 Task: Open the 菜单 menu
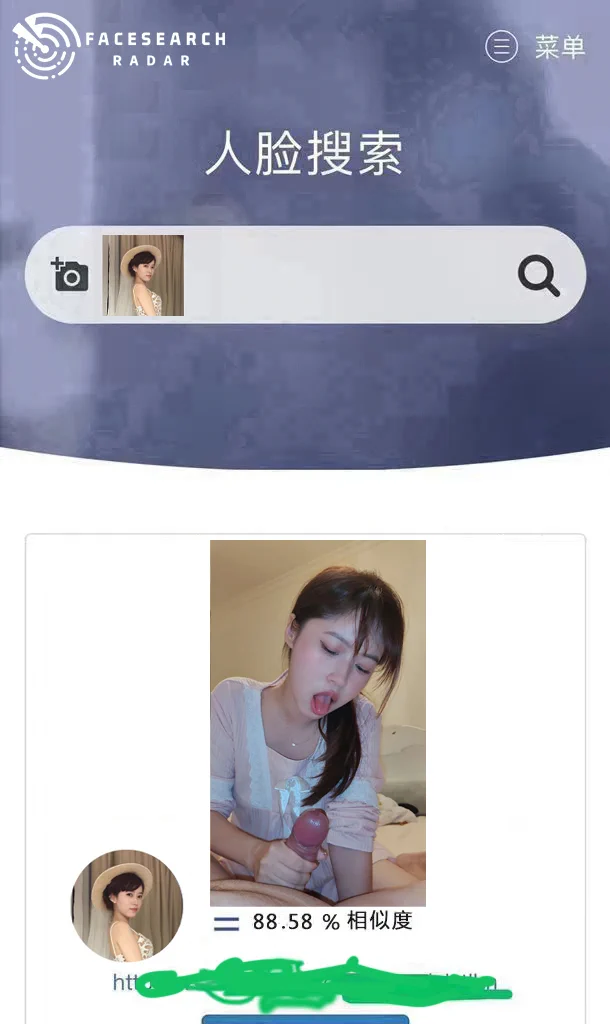click(x=536, y=47)
